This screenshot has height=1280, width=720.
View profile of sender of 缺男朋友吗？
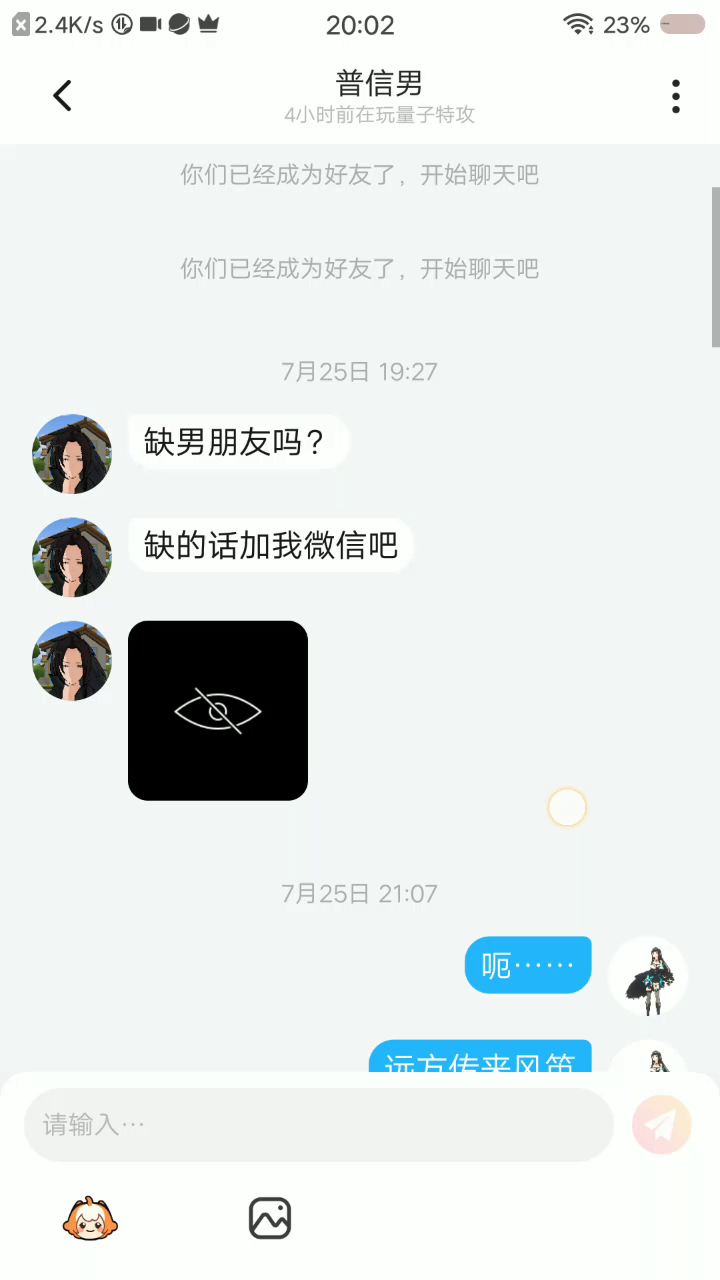(x=72, y=454)
